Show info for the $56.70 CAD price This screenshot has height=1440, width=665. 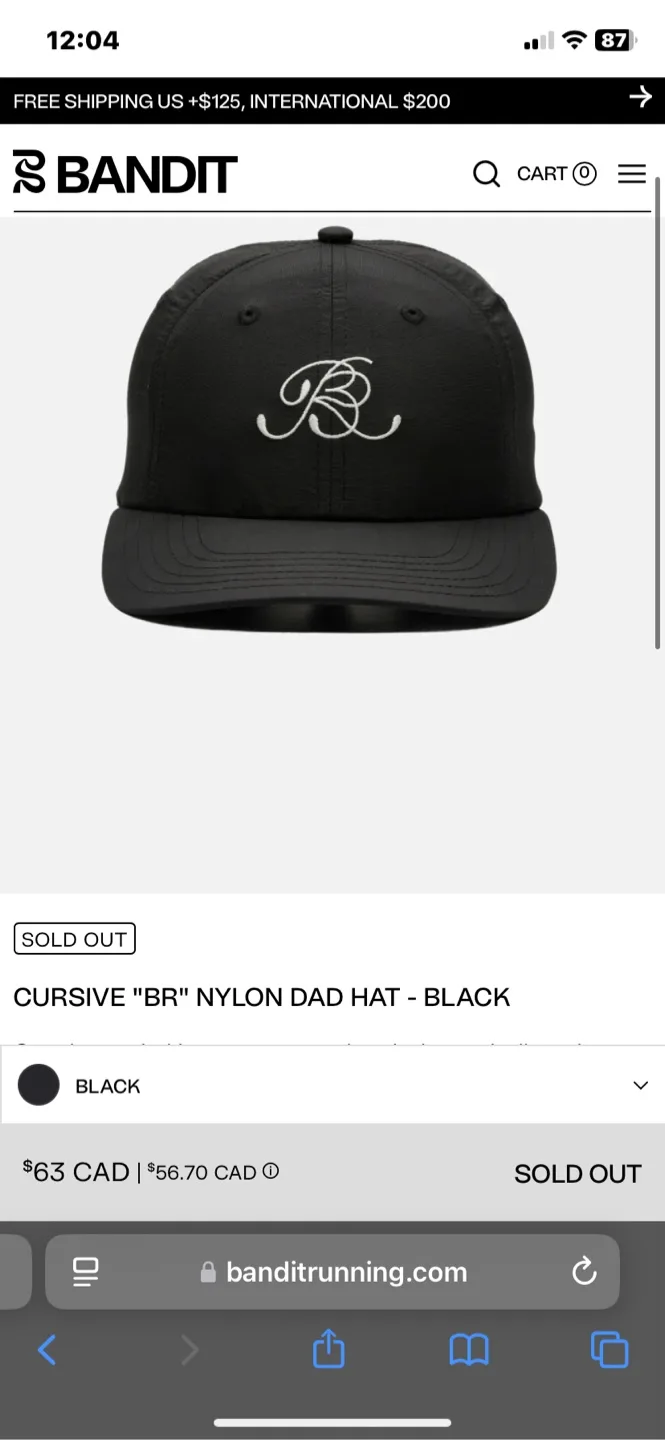pos(270,1171)
